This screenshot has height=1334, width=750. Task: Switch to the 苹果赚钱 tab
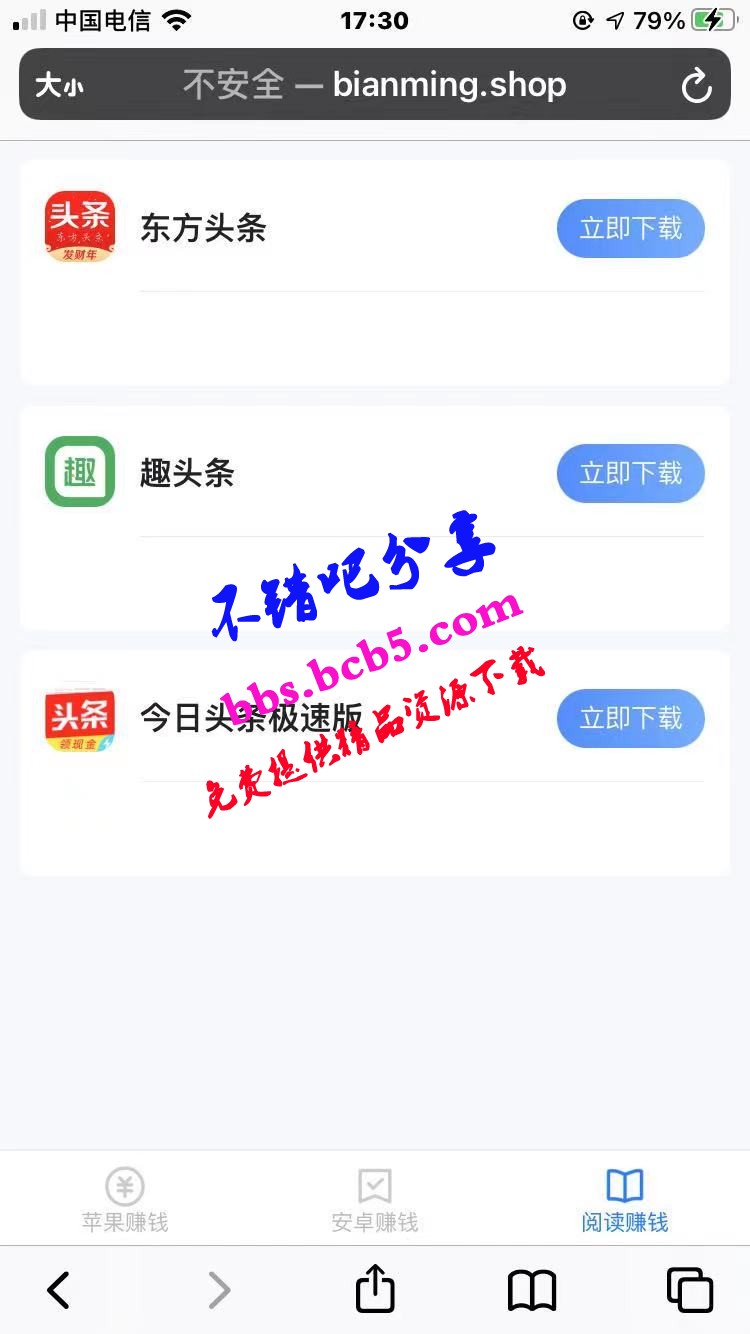click(125, 1199)
